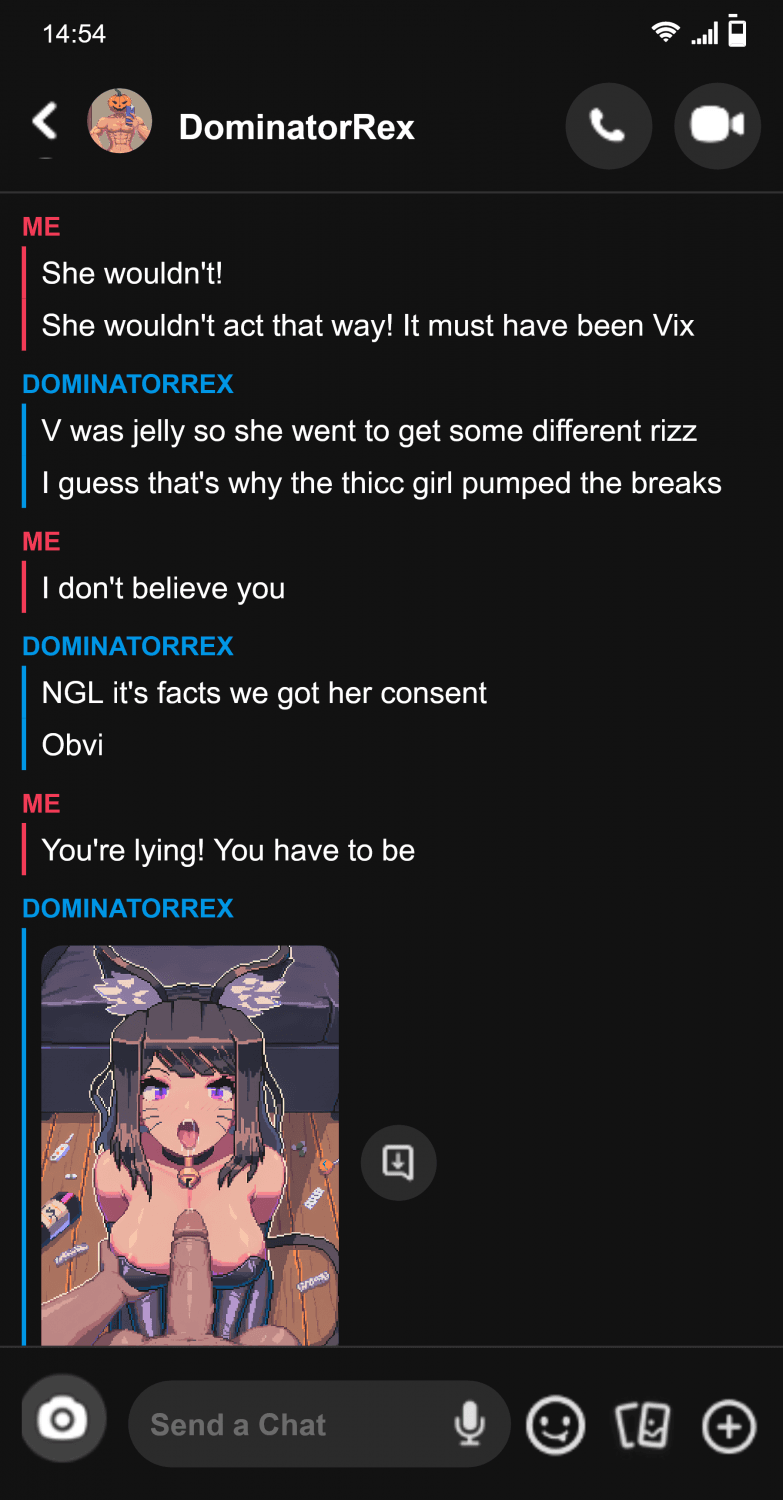783x1500 pixels.
Task: Open the plus menu for more options
Action: point(729,1425)
